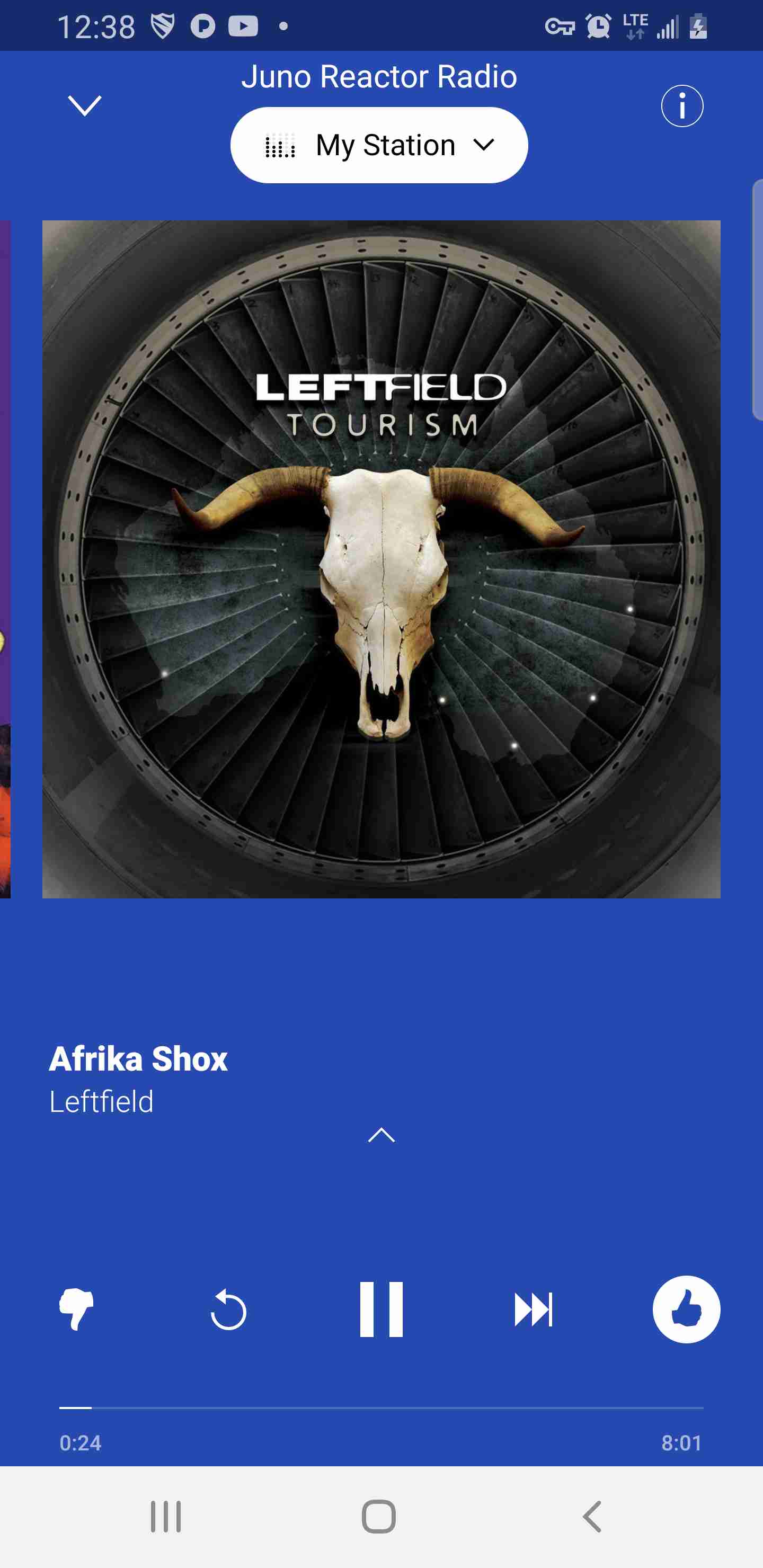Seek within the track progress bar
The image size is (763, 1568).
381,1407
